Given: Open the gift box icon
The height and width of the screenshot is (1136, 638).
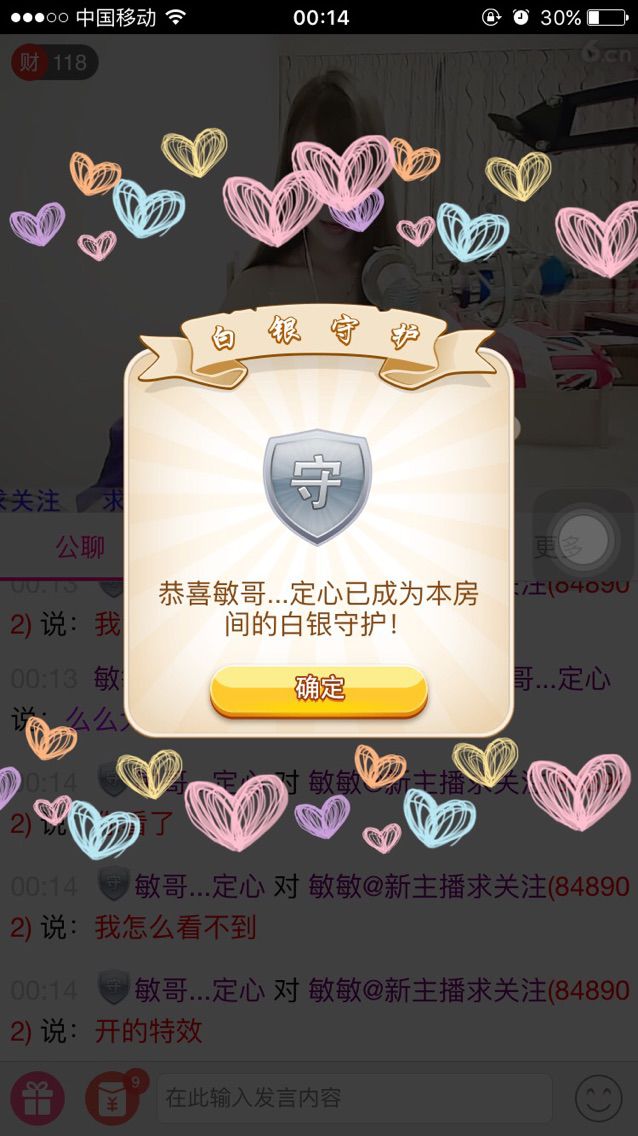Looking at the screenshot, I should [x=37, y=1098].
